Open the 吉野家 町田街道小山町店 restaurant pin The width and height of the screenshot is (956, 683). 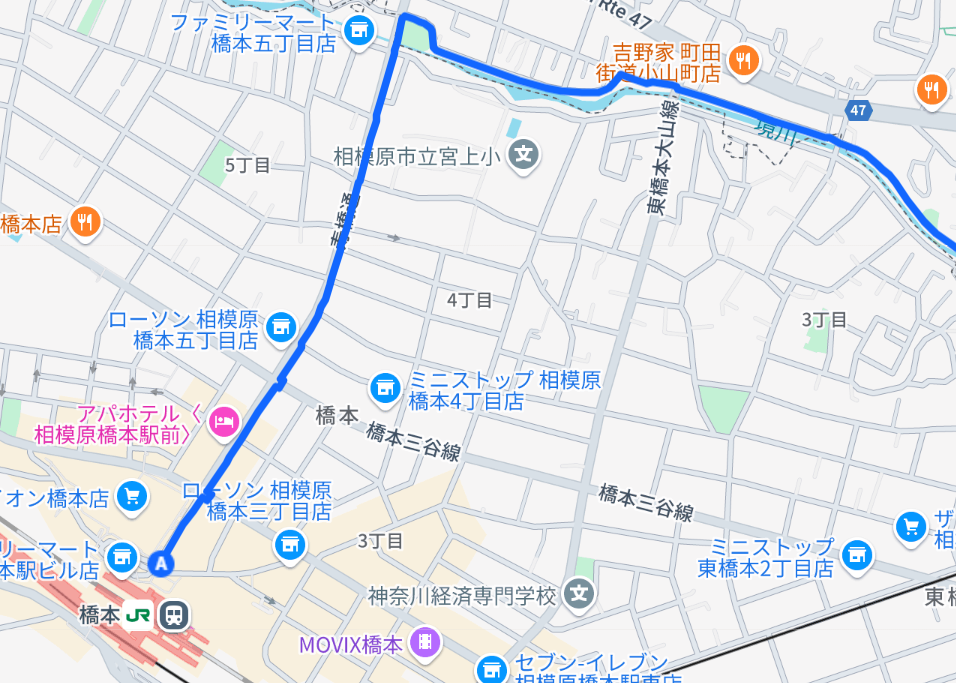(x=743, y=61)
